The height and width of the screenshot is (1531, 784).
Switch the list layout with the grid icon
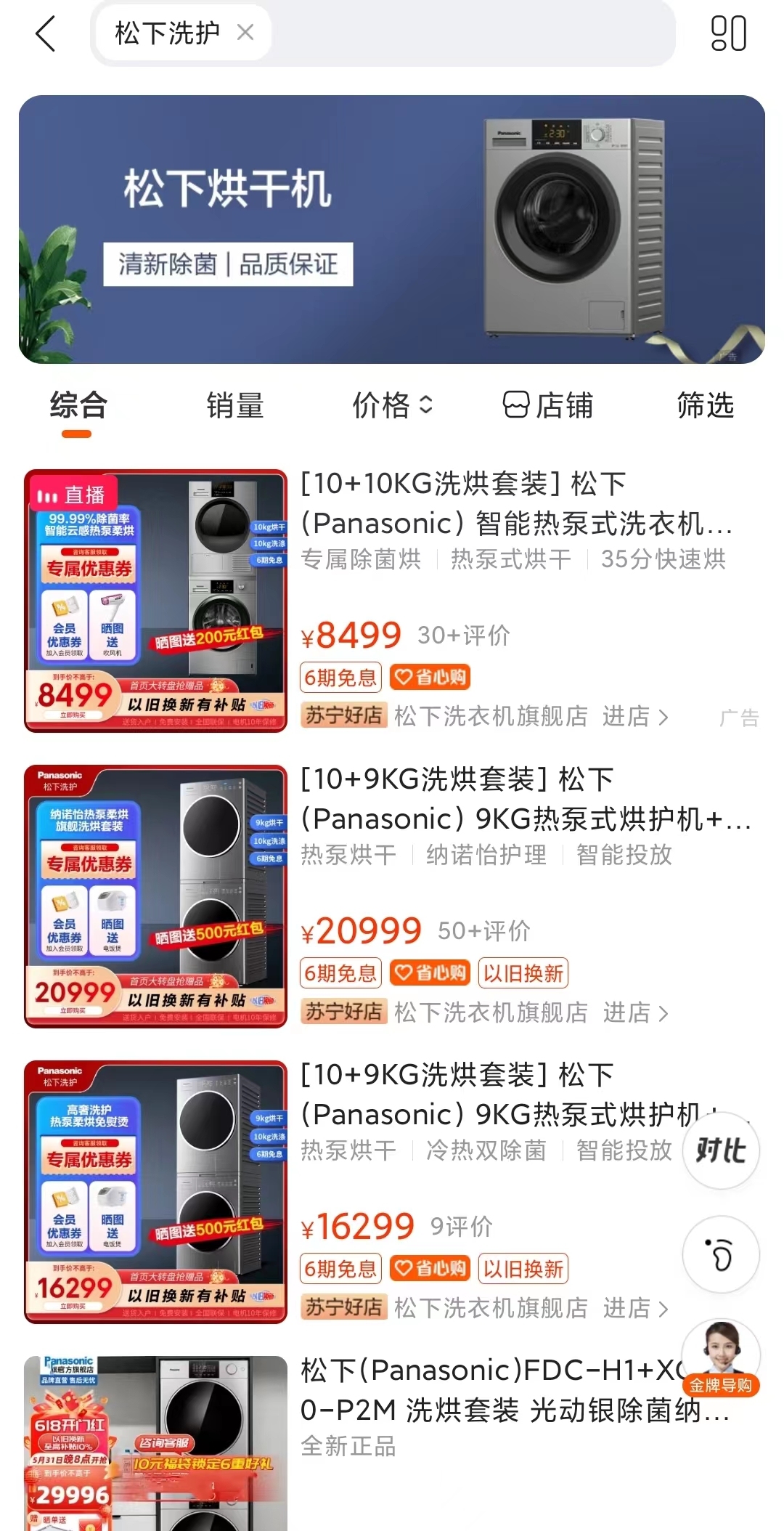coord(728,33)
